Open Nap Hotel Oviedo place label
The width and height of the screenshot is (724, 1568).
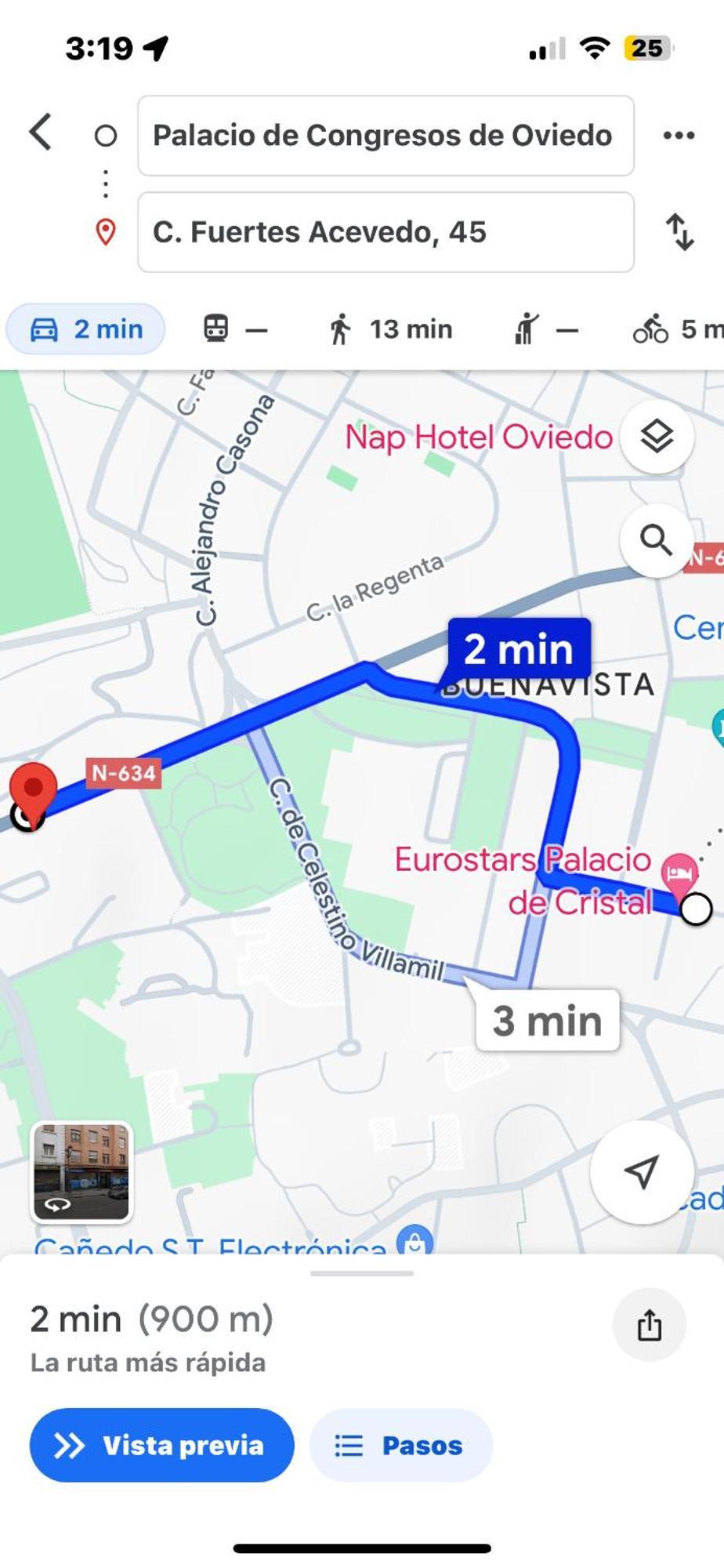[478, 437]
